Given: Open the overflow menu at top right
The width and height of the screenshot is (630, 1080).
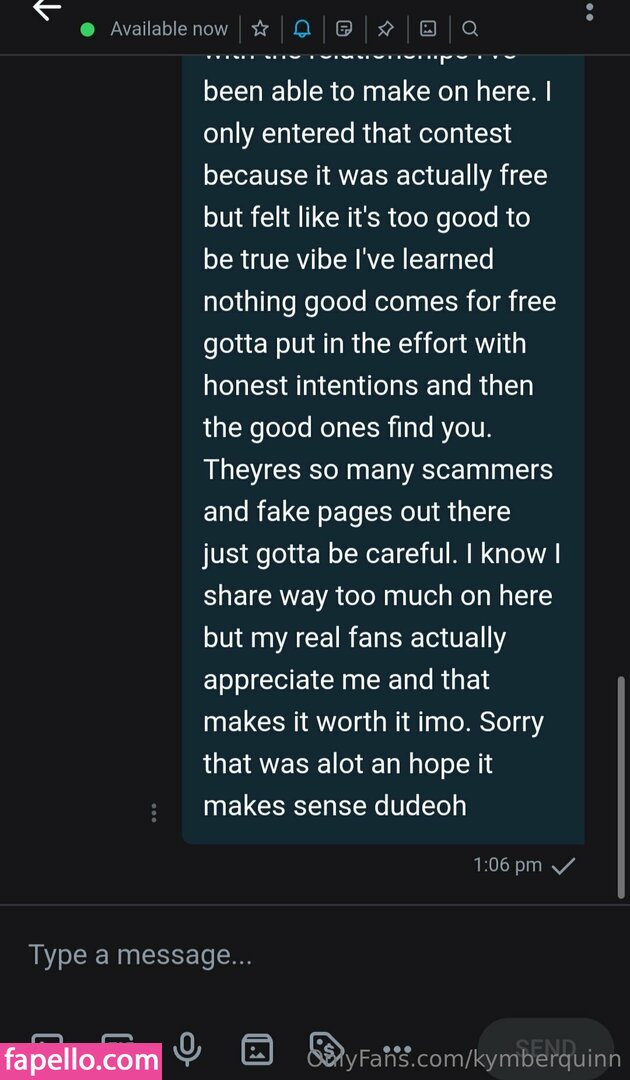Looking at the screenshot, I should 590,12.
